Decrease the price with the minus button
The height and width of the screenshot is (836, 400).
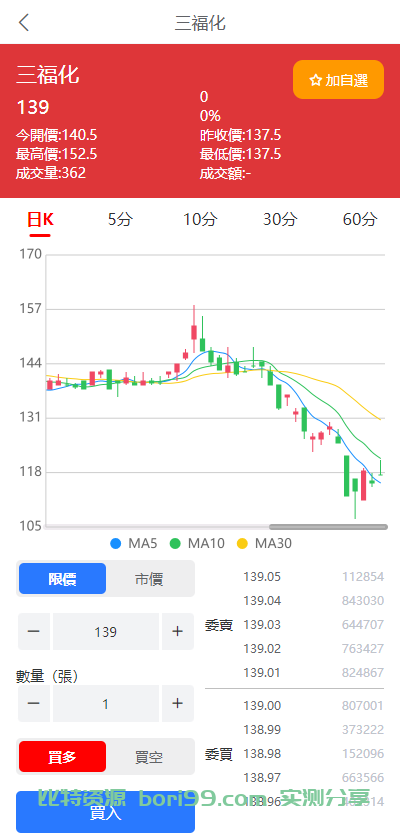click(34, 632)
